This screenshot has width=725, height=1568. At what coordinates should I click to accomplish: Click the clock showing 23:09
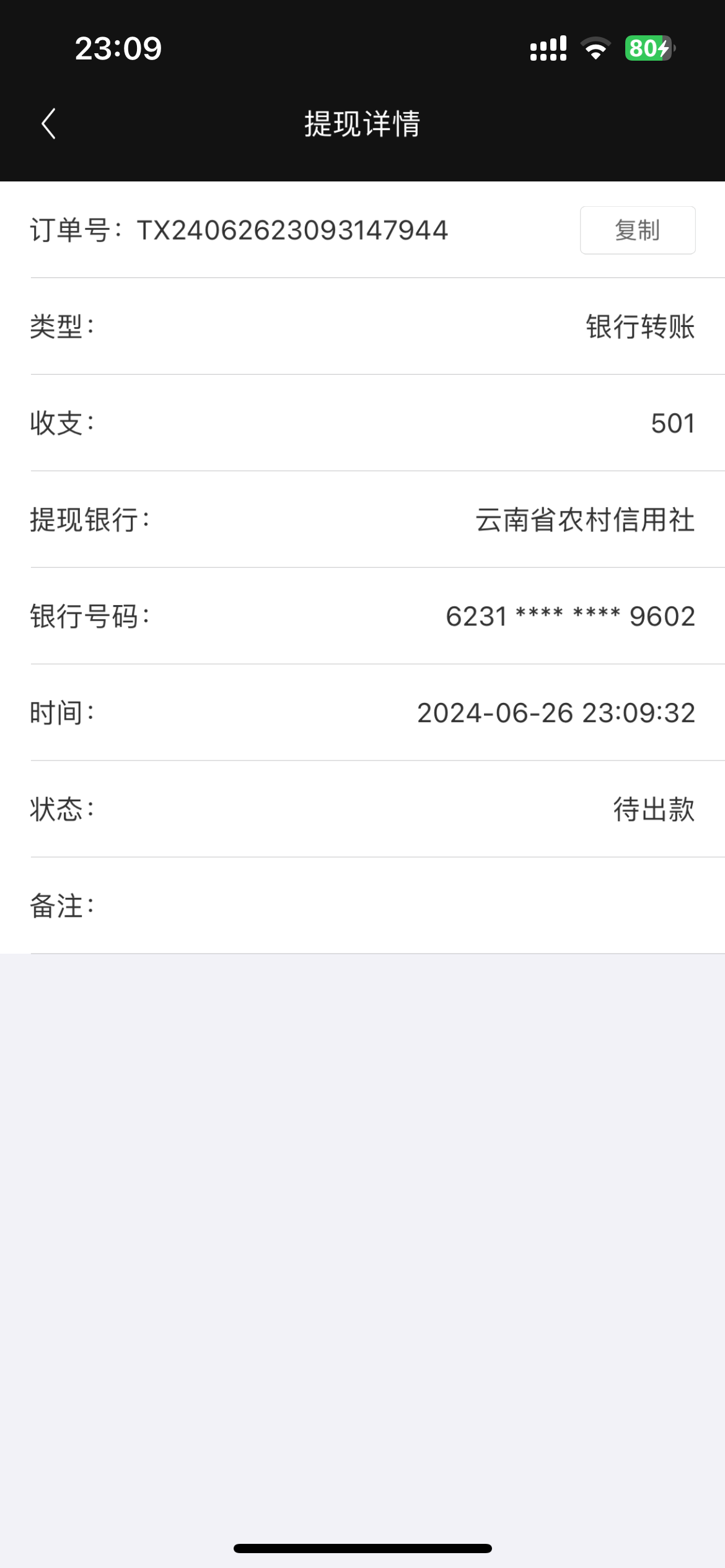pos(118,50)
